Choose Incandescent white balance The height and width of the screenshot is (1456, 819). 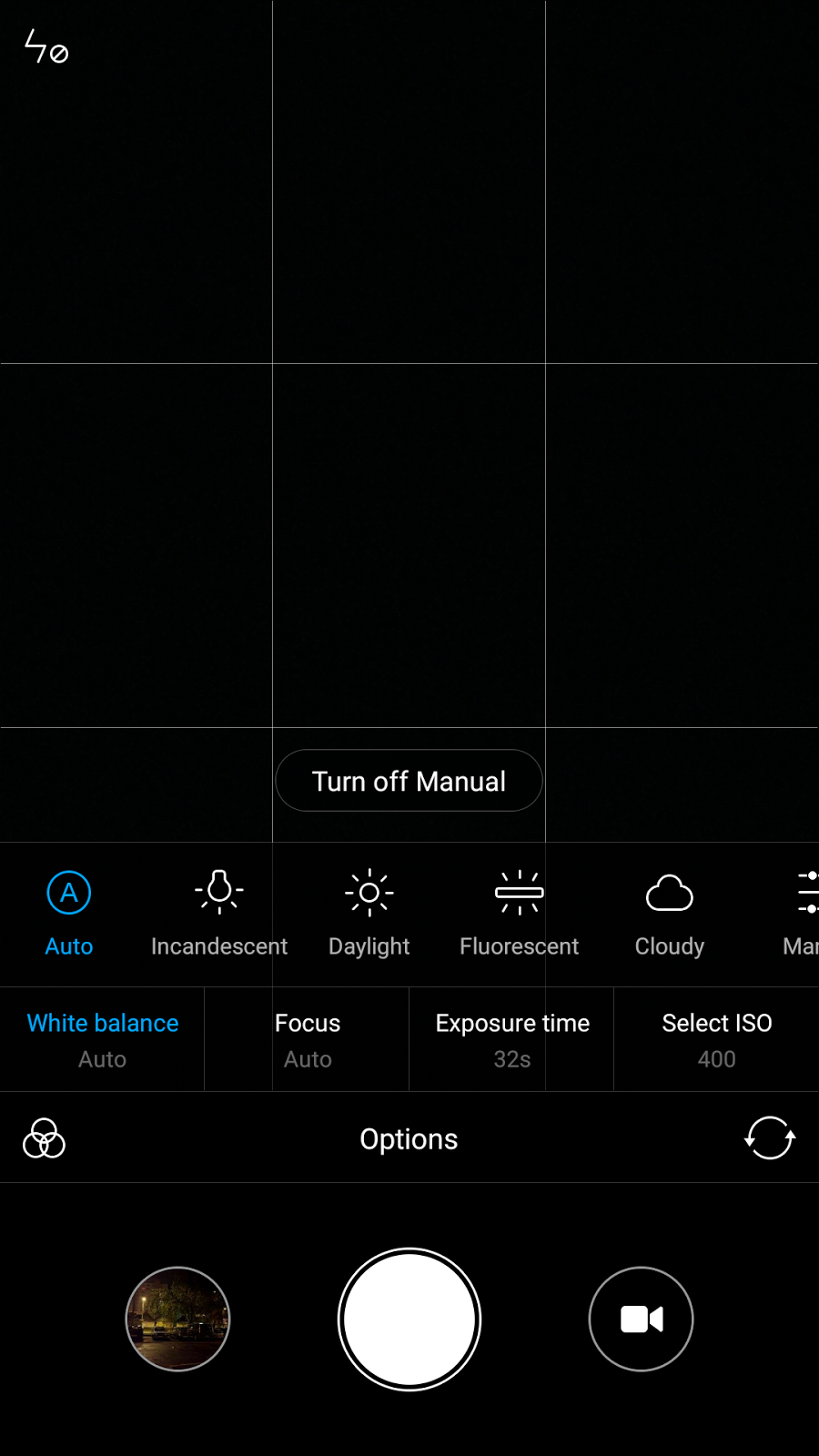point(219,913)
